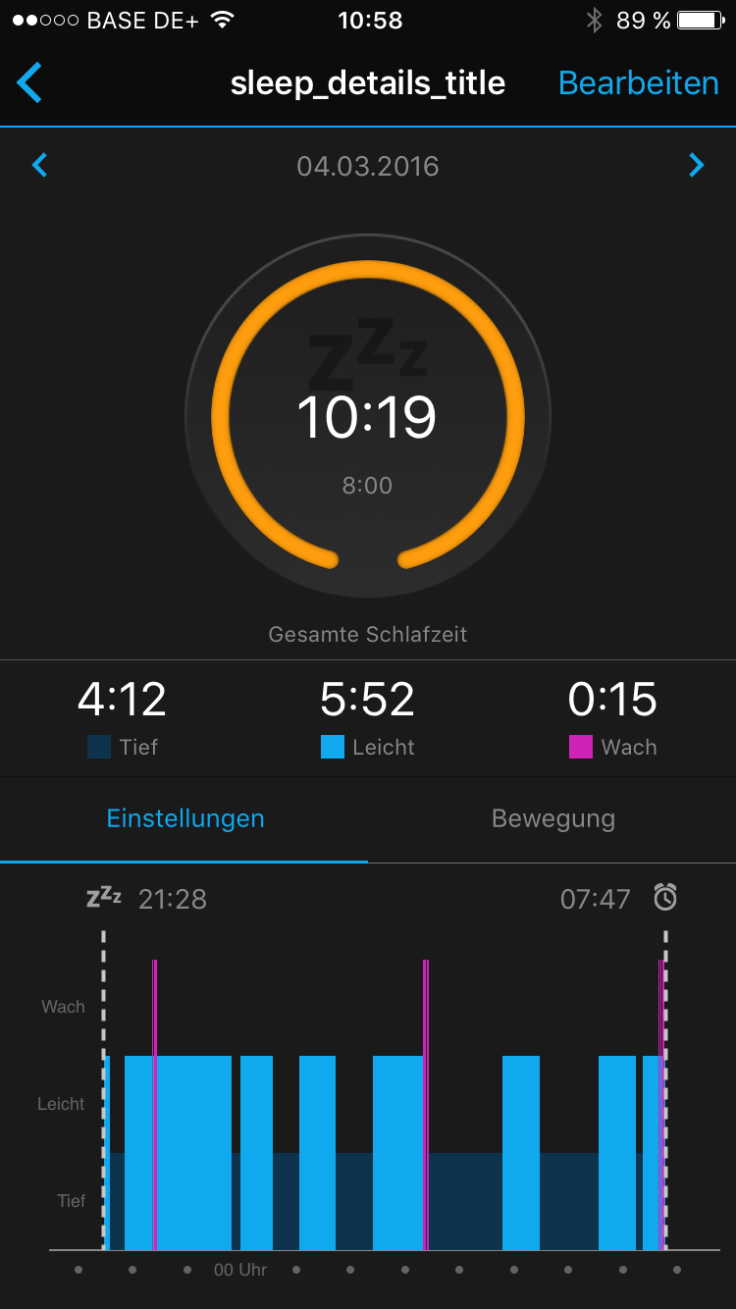Switch to the Einstellungen tab
Viewport: 736px width, 1309px height.
(185, 819)
